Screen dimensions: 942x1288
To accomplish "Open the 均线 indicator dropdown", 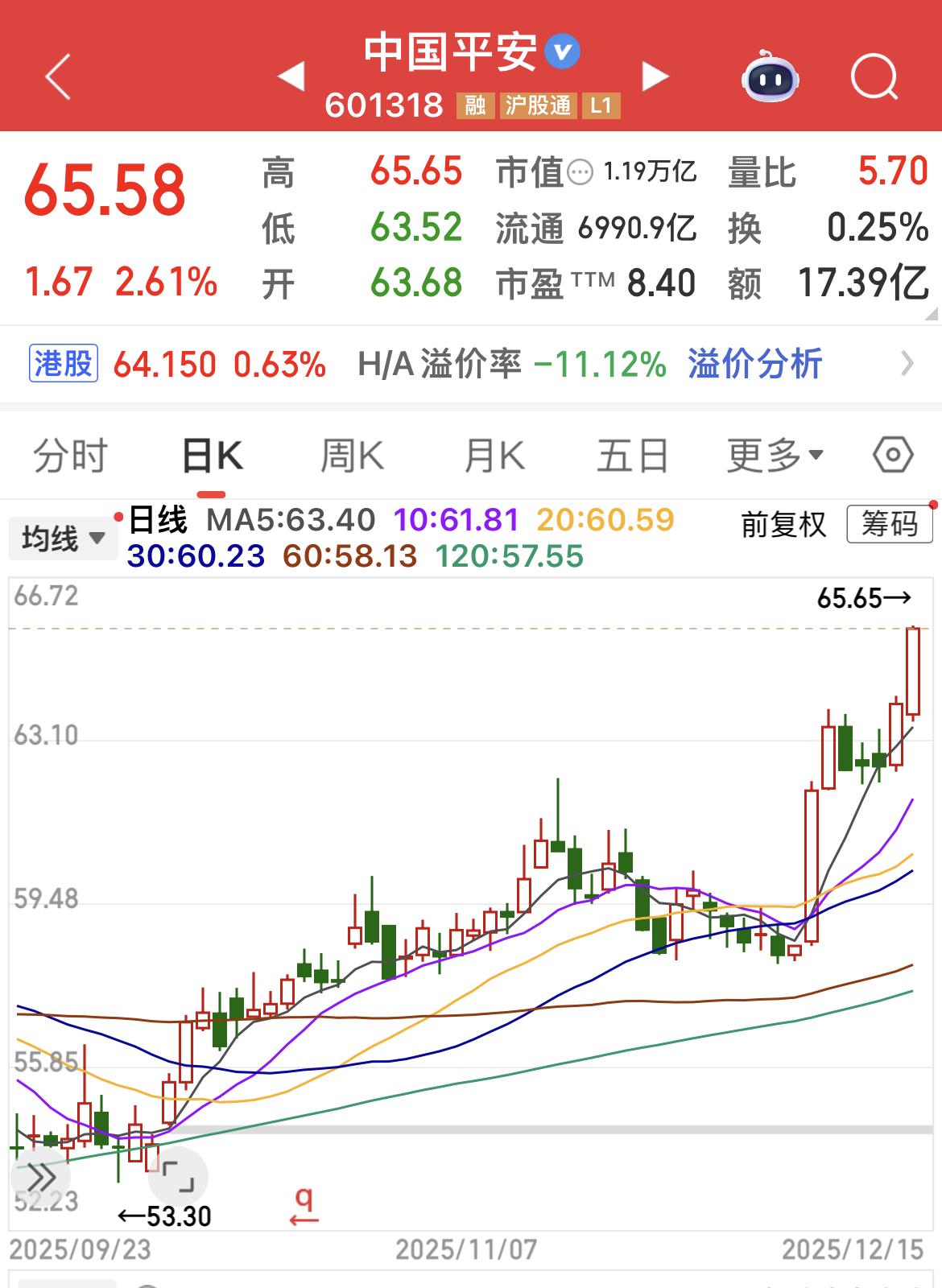I will click(x=62, y=538).
